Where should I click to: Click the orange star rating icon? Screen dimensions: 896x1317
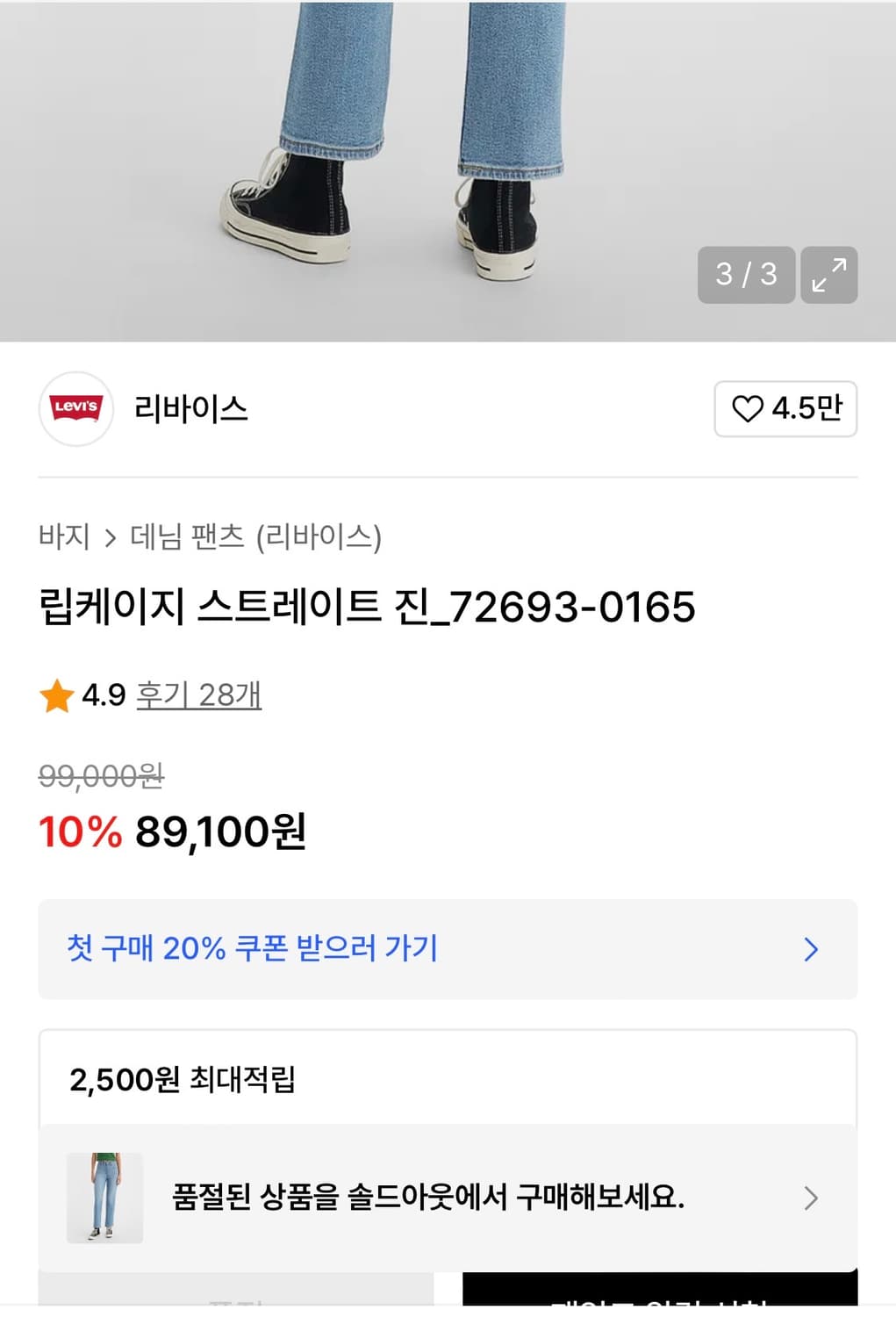pos(56,696)
